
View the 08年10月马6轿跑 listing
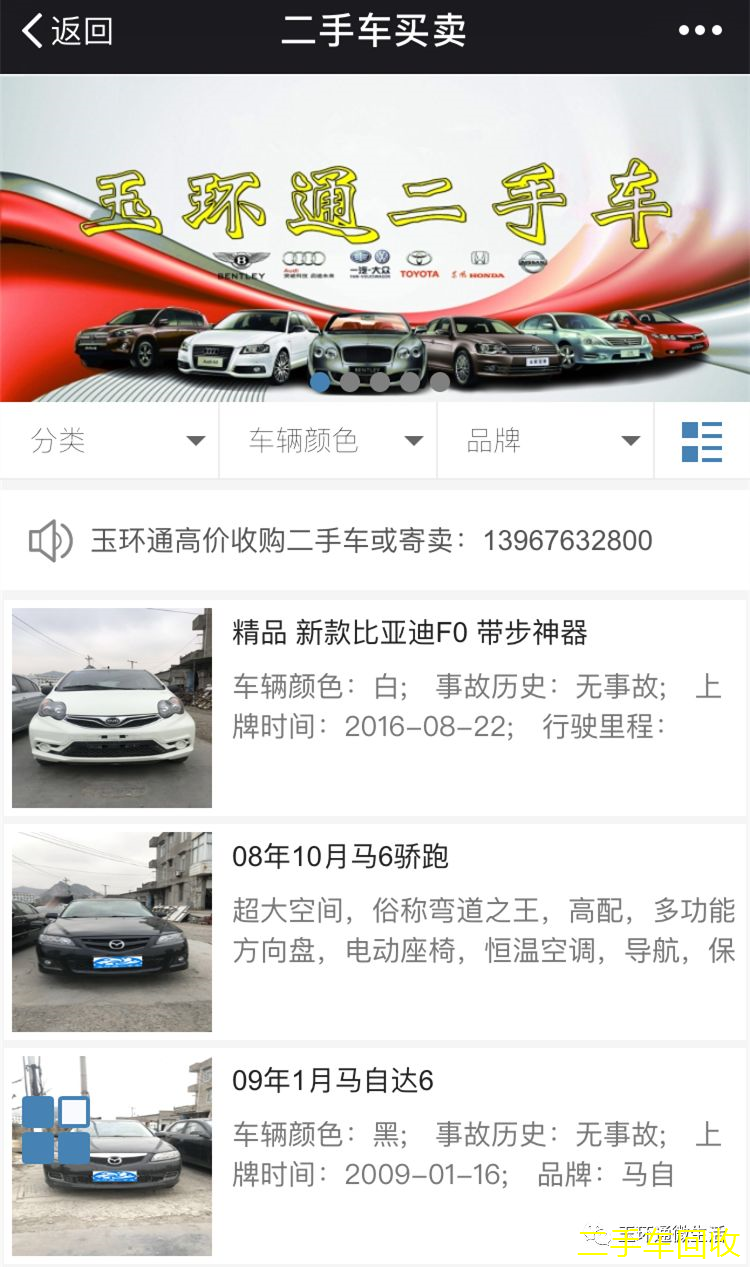(x=340, y=857)
